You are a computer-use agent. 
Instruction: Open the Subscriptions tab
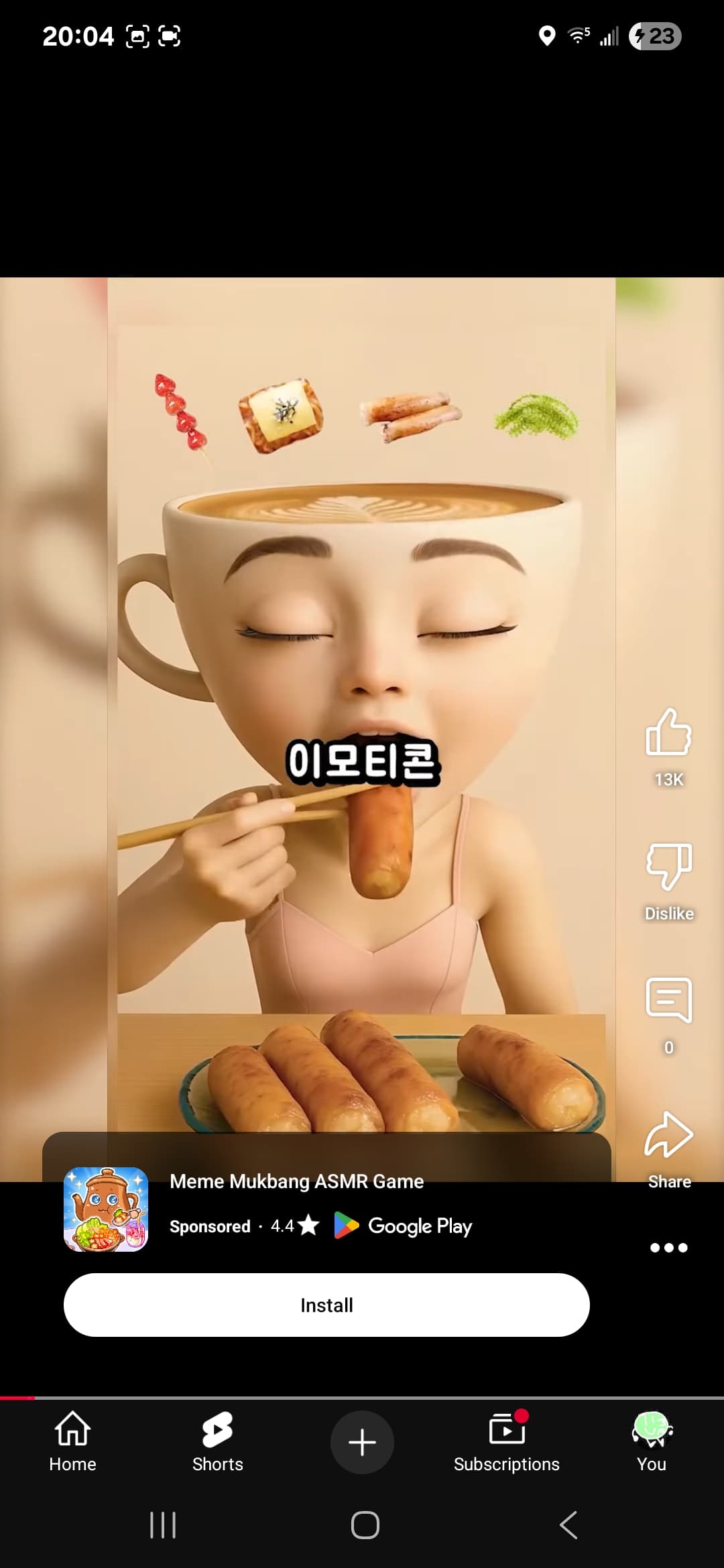coord(507,1442)
